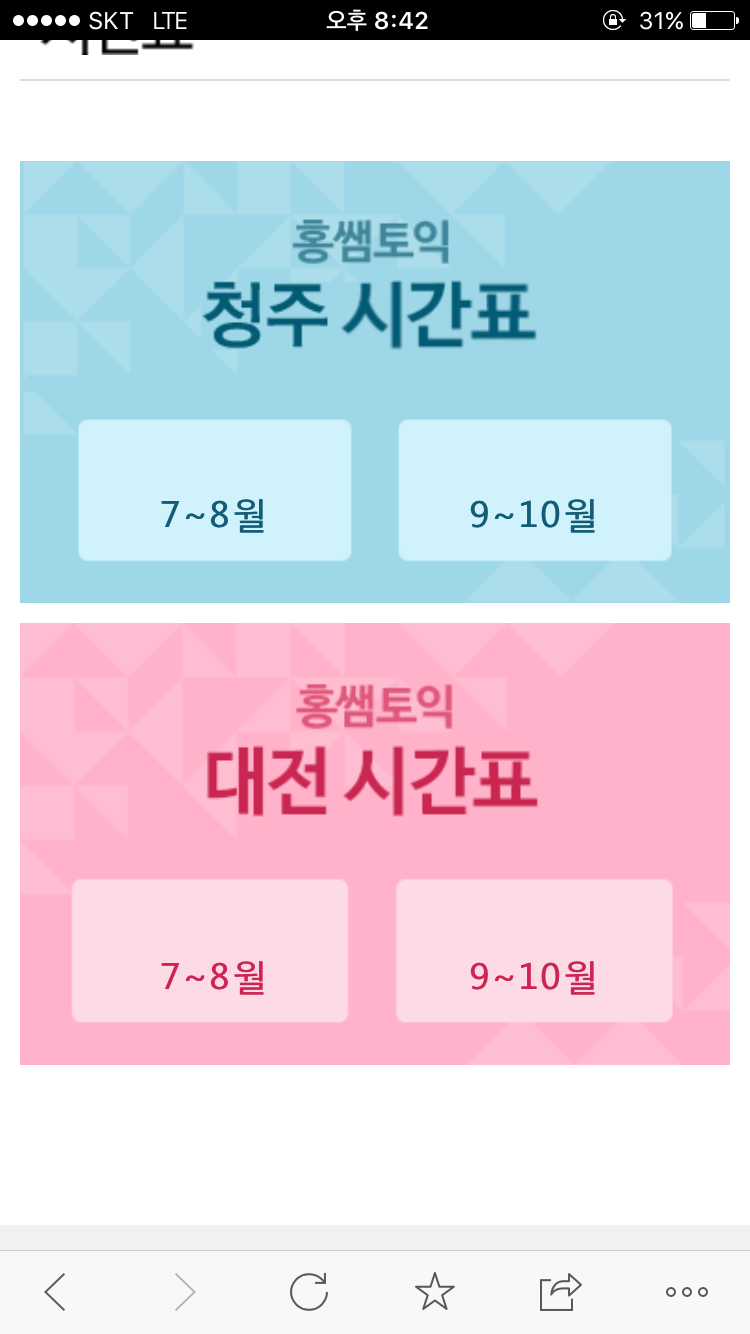Open 대전 시간표 7~8월 schedule

210,951
